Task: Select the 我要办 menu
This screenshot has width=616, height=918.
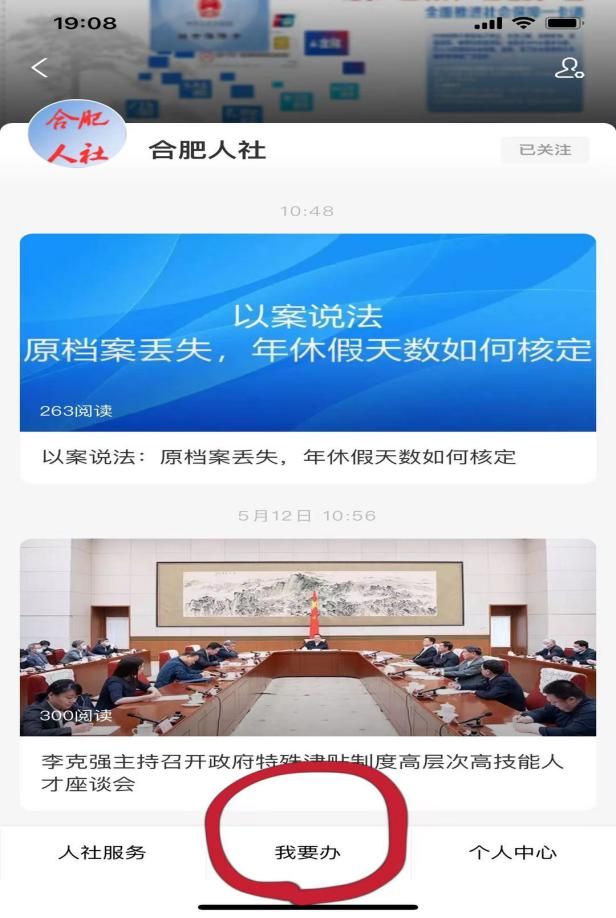Action: [308, 853]
